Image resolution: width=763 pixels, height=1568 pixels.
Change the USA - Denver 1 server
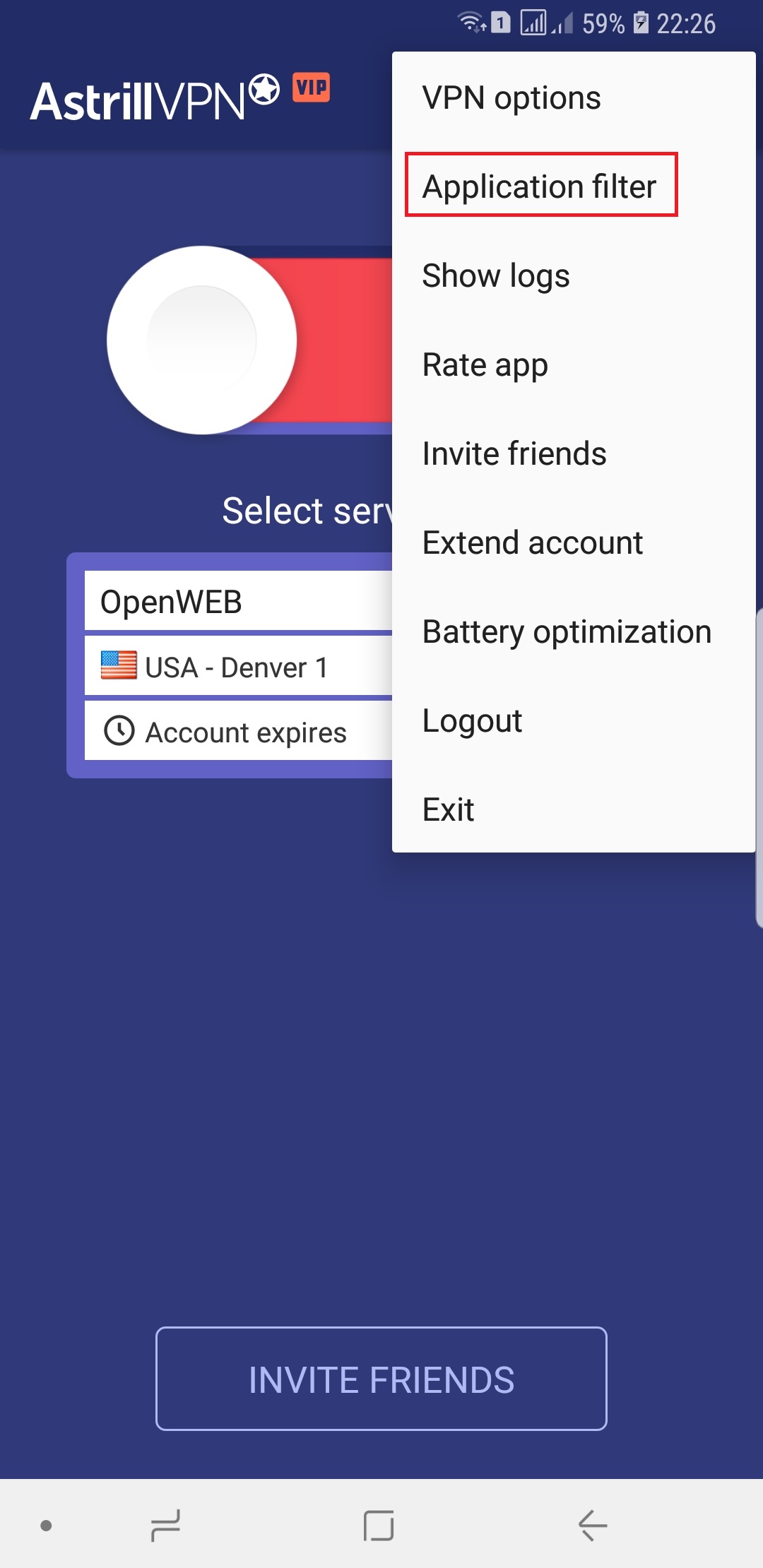click(238, 666)
